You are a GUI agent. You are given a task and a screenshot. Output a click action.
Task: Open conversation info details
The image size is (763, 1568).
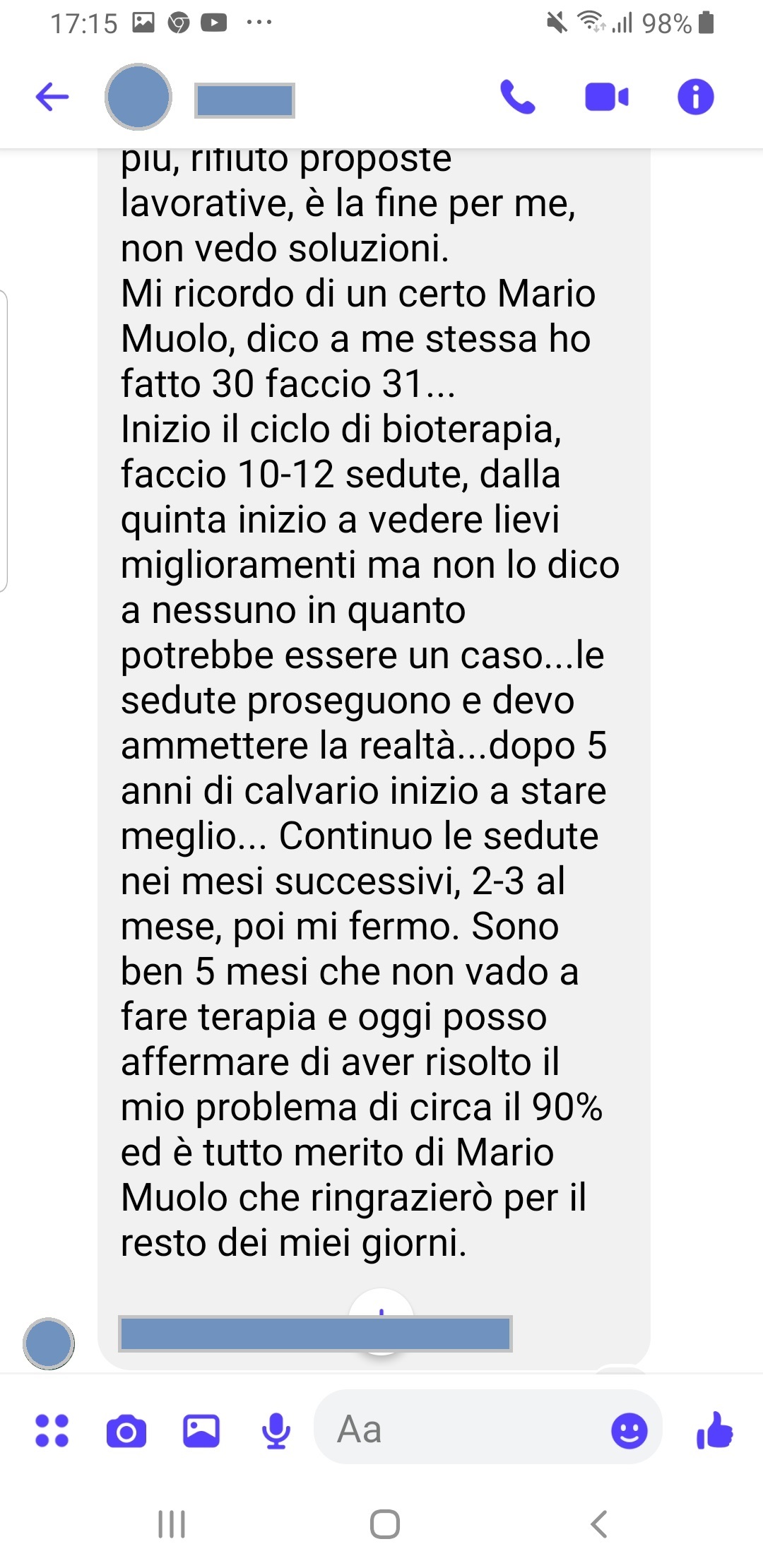pyautogui.click(x=696, y=97)
